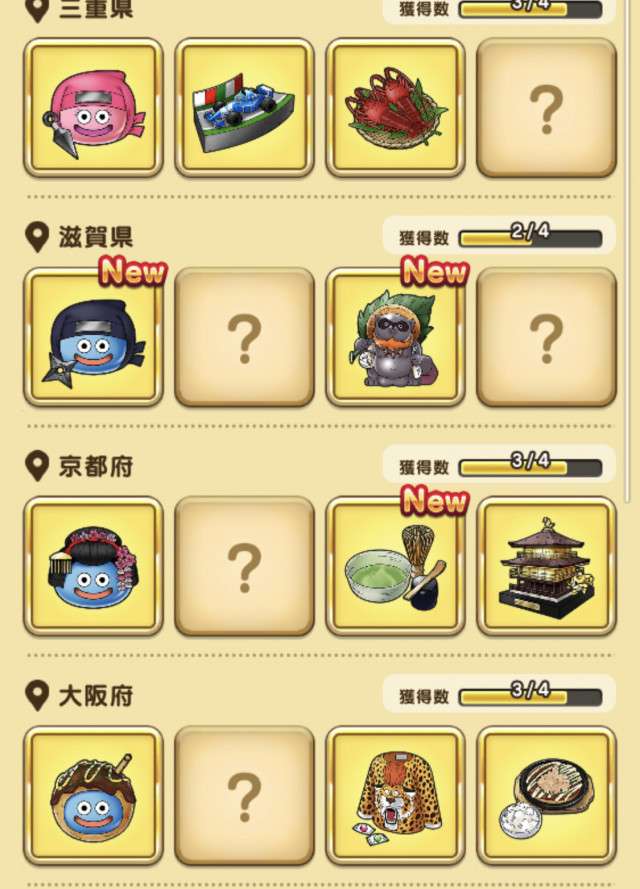The height and width of the screenshot is (889, 640).
Task: View the new matcha tea set souvenir
Action: pyautogui.click(x=395, y=566)
